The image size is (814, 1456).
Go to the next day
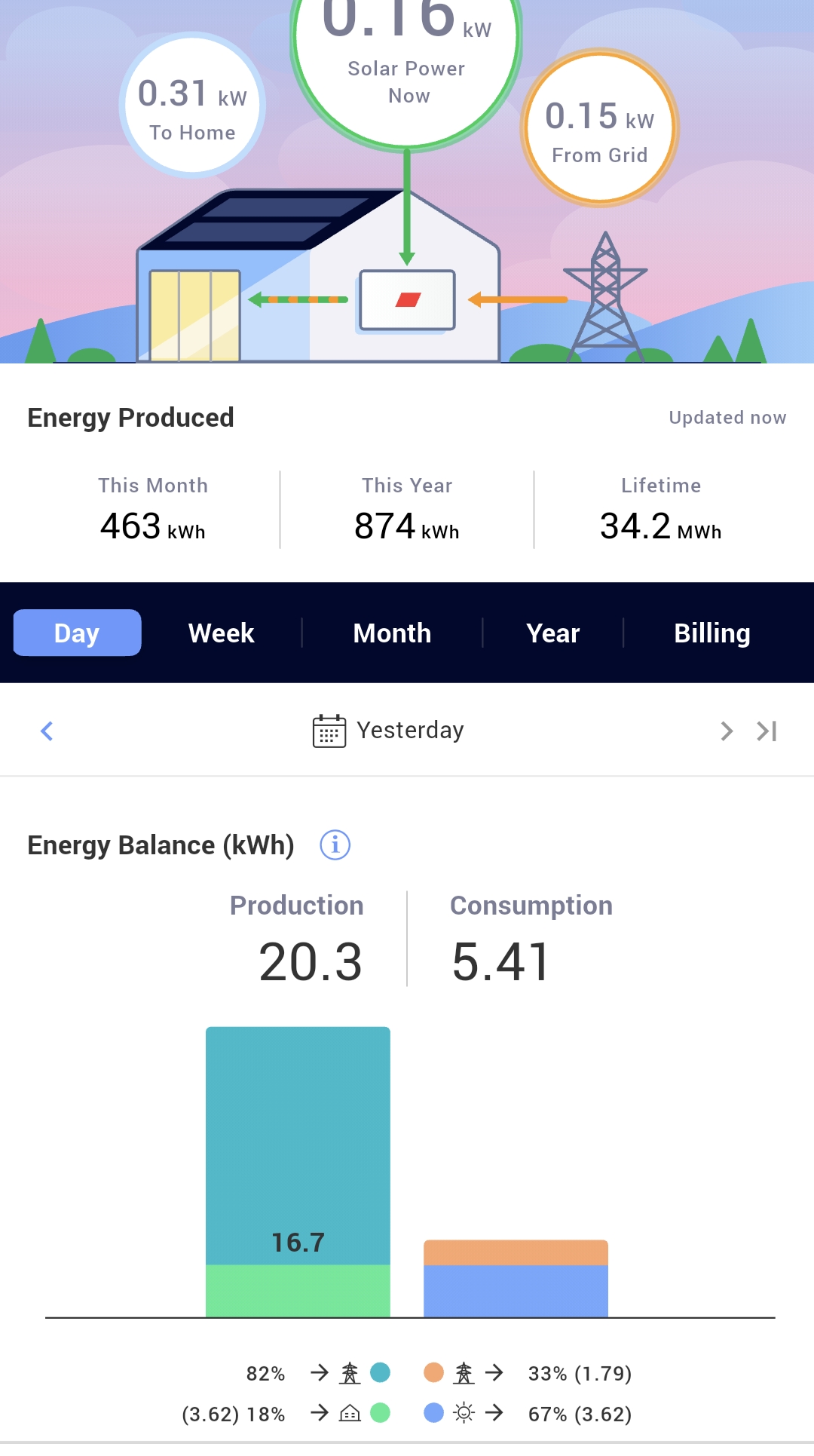(726, 731)
